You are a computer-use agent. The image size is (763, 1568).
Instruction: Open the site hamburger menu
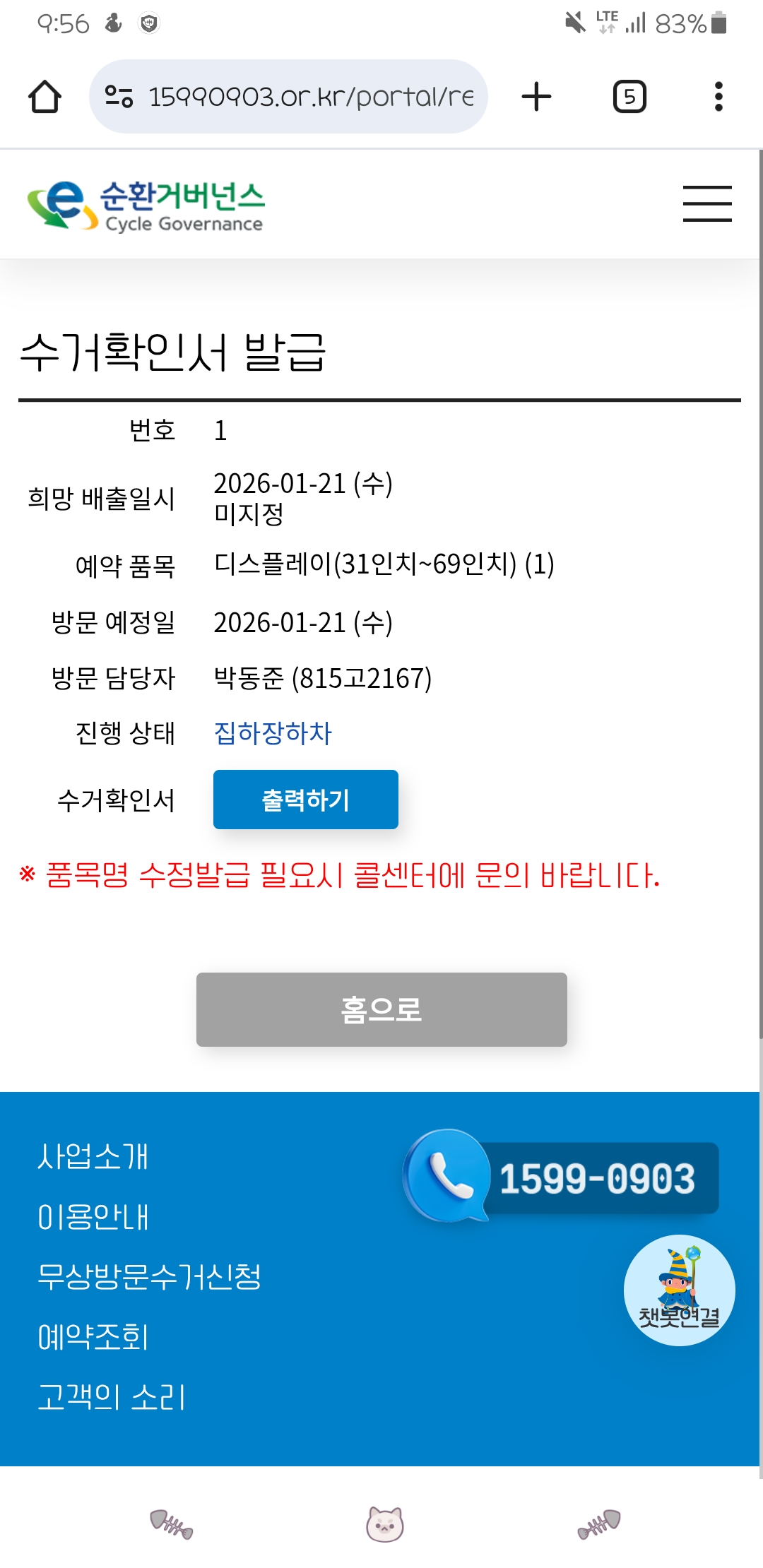coord(706,204)
